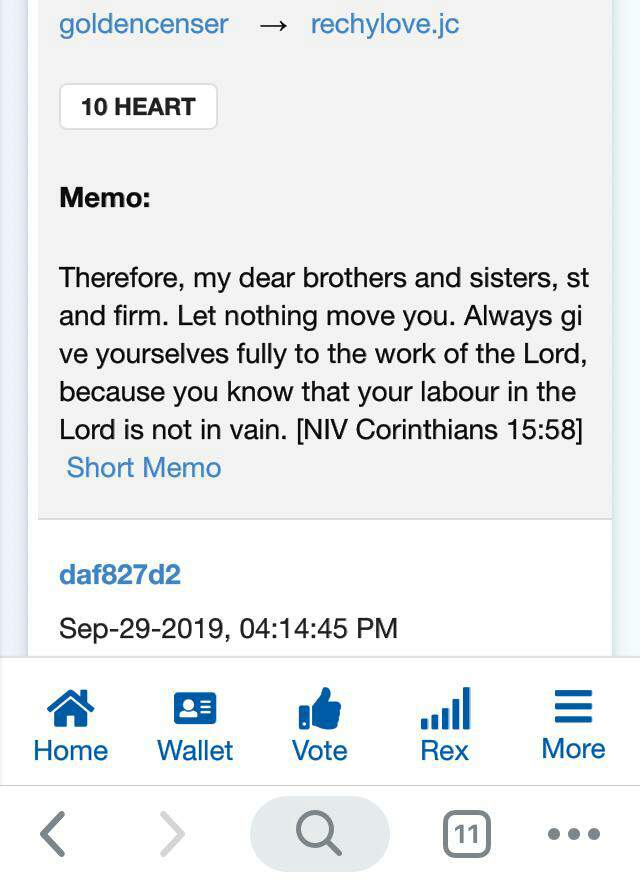View the 11 open browser tabs
Viewport: 640px width, 882px height.
pyautogui.click(x=466, y=834)
